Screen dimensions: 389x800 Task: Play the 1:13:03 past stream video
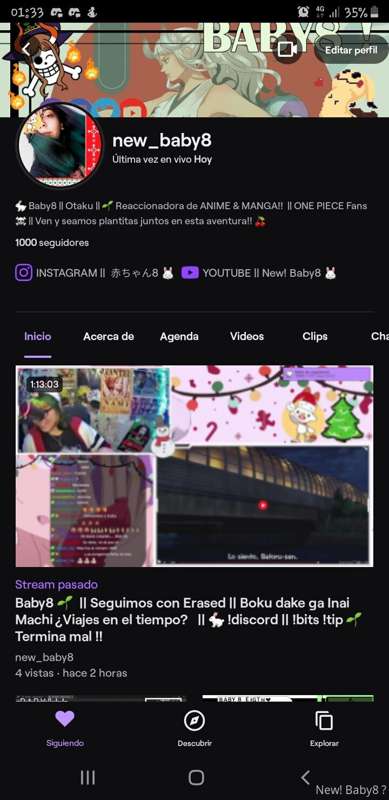coord(194,466)
